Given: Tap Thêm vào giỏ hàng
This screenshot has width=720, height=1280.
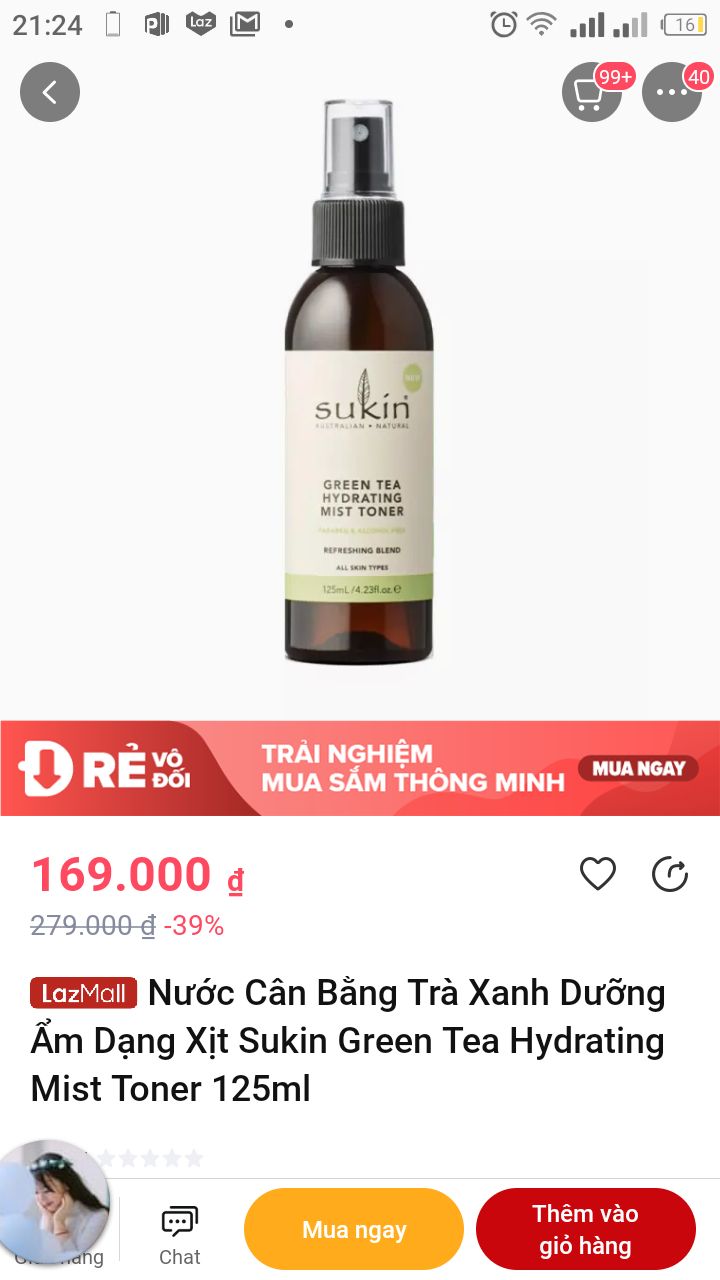Looking at the screenshot, I should [x=585, y=1229].
